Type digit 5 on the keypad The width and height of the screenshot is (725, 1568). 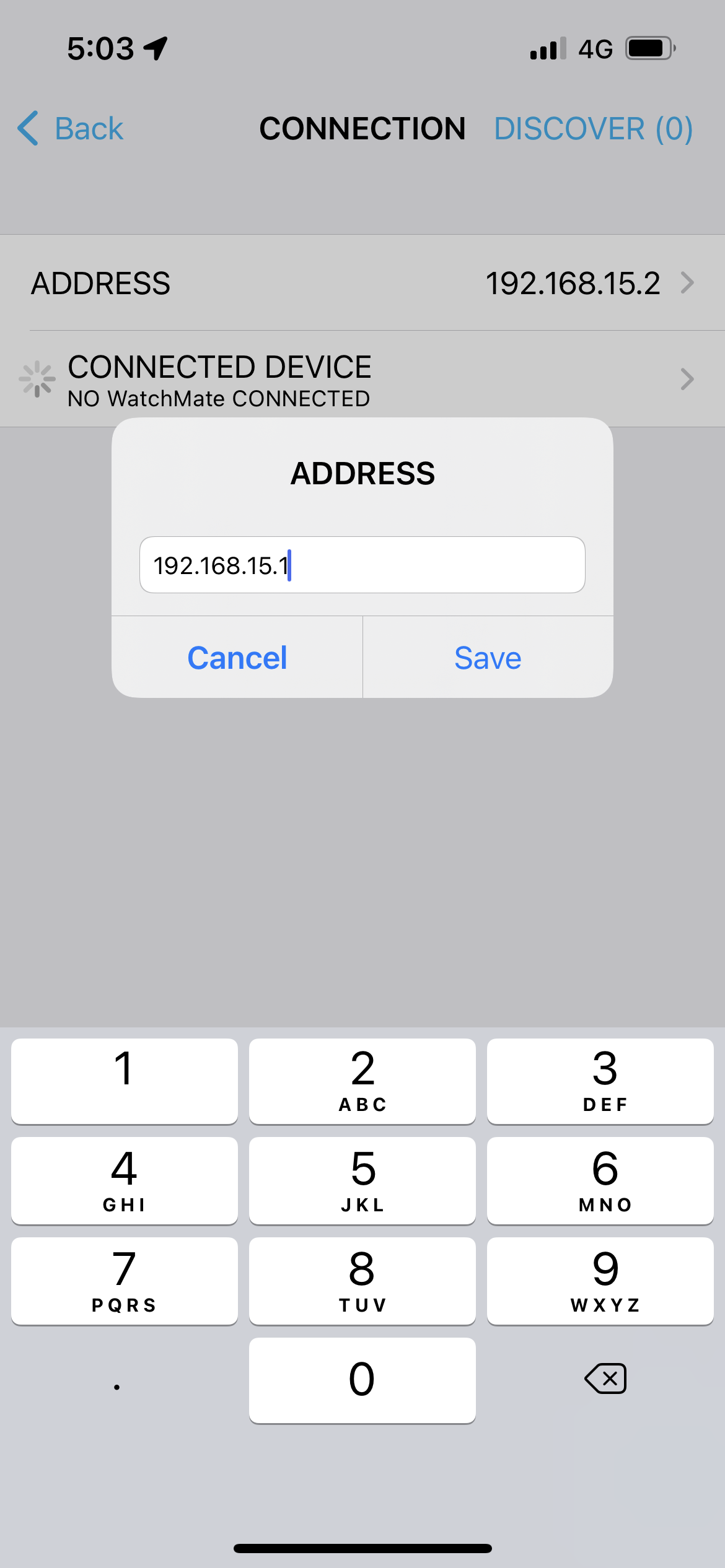(362, 1181)
